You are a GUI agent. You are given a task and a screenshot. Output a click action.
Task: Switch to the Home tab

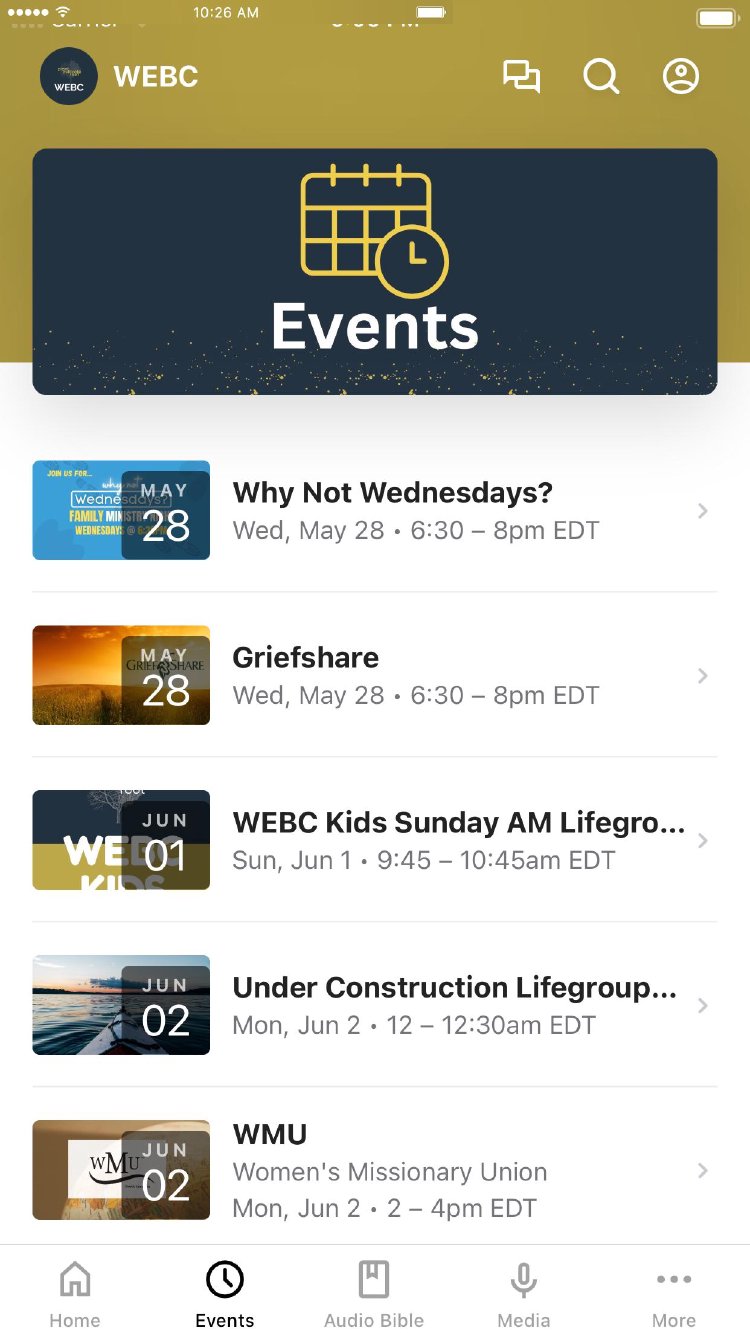[75, 1293]
